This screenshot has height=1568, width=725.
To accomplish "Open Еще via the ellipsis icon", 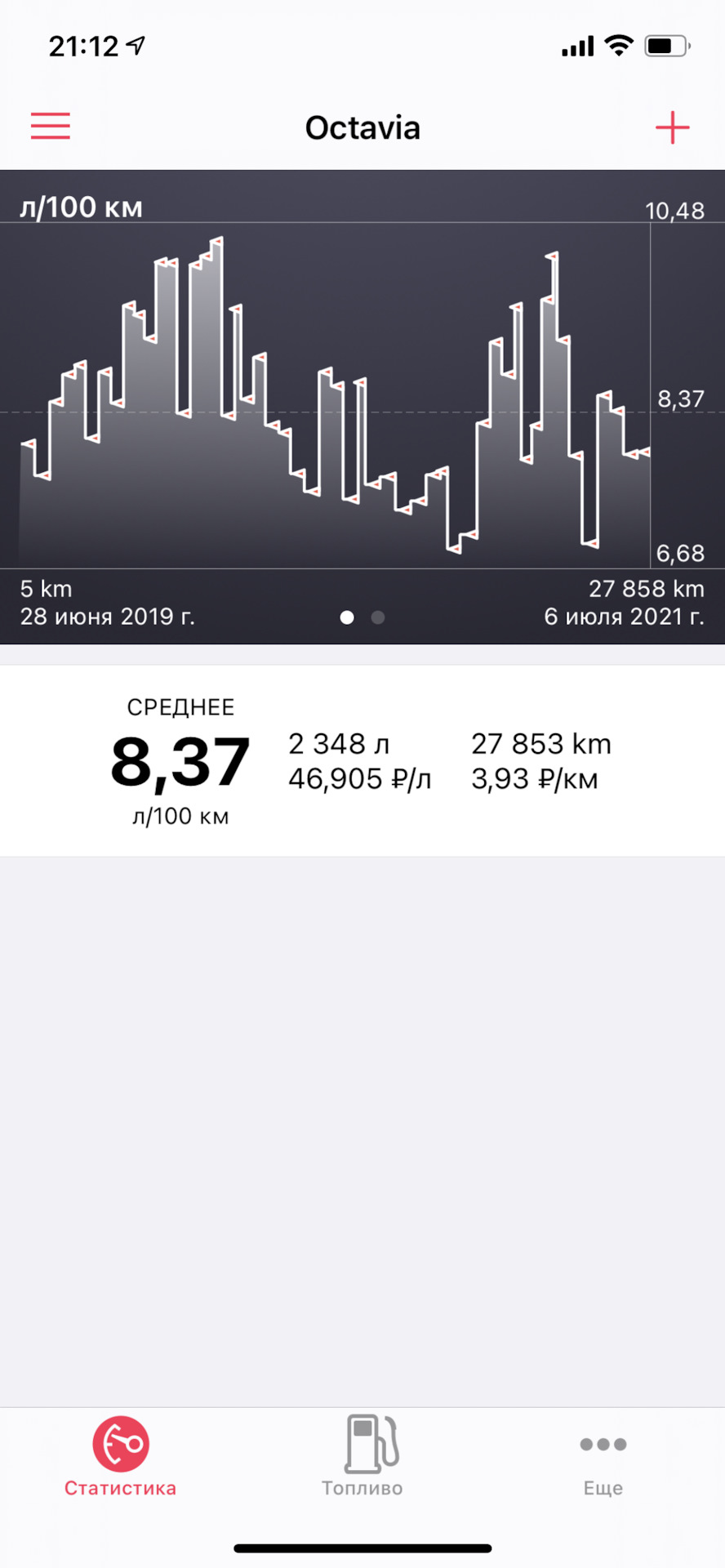I will click(x=603, y=1444).
